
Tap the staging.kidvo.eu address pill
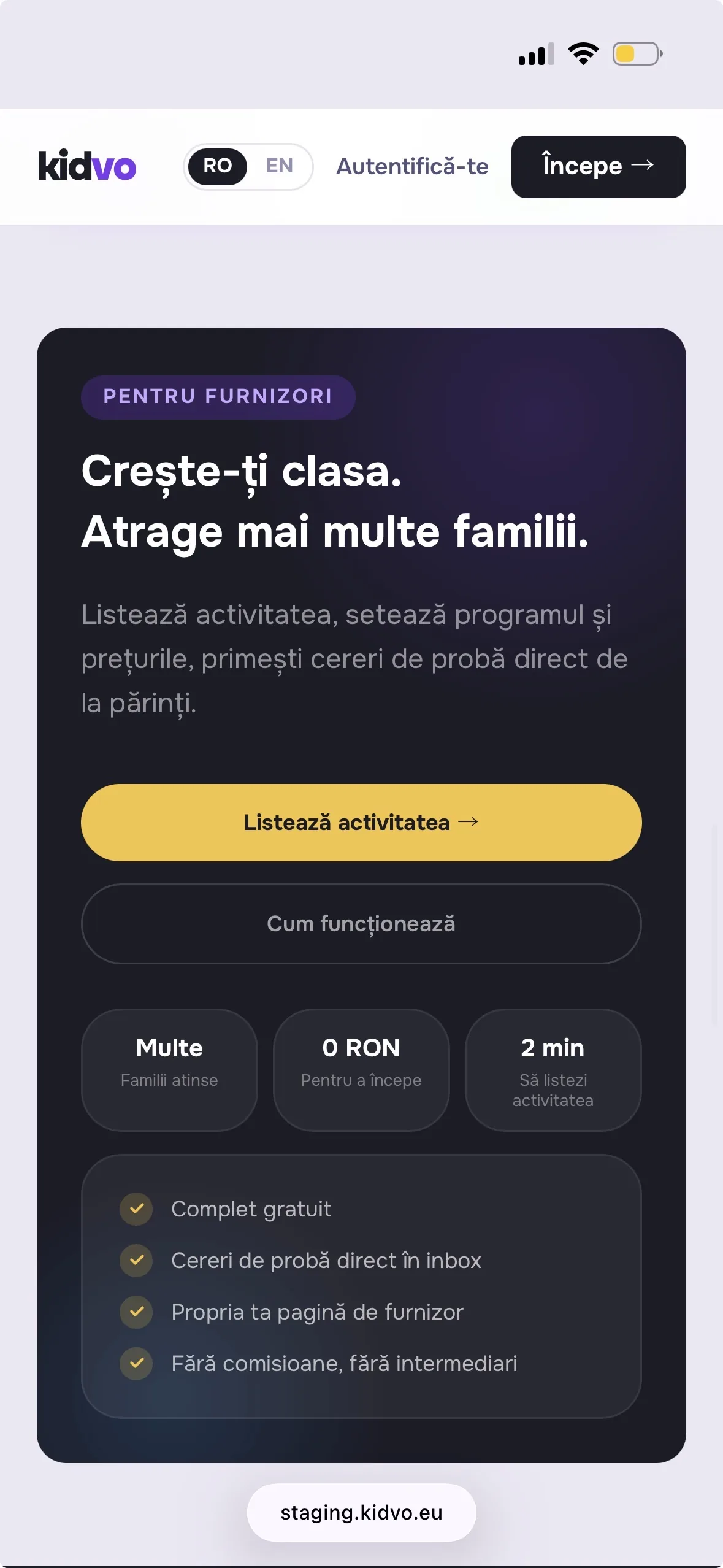click(x=361, y=1512)
